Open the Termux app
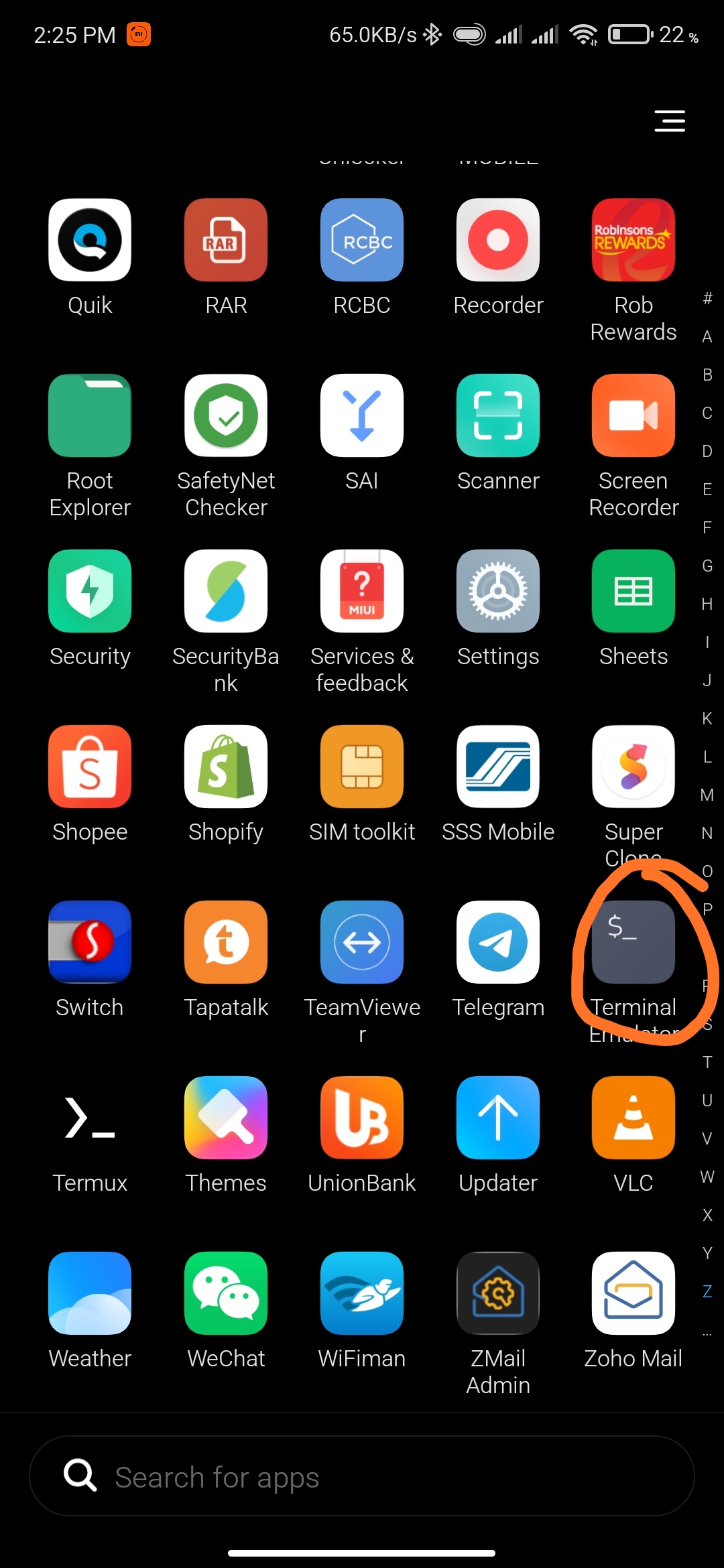 (90, 1118)
